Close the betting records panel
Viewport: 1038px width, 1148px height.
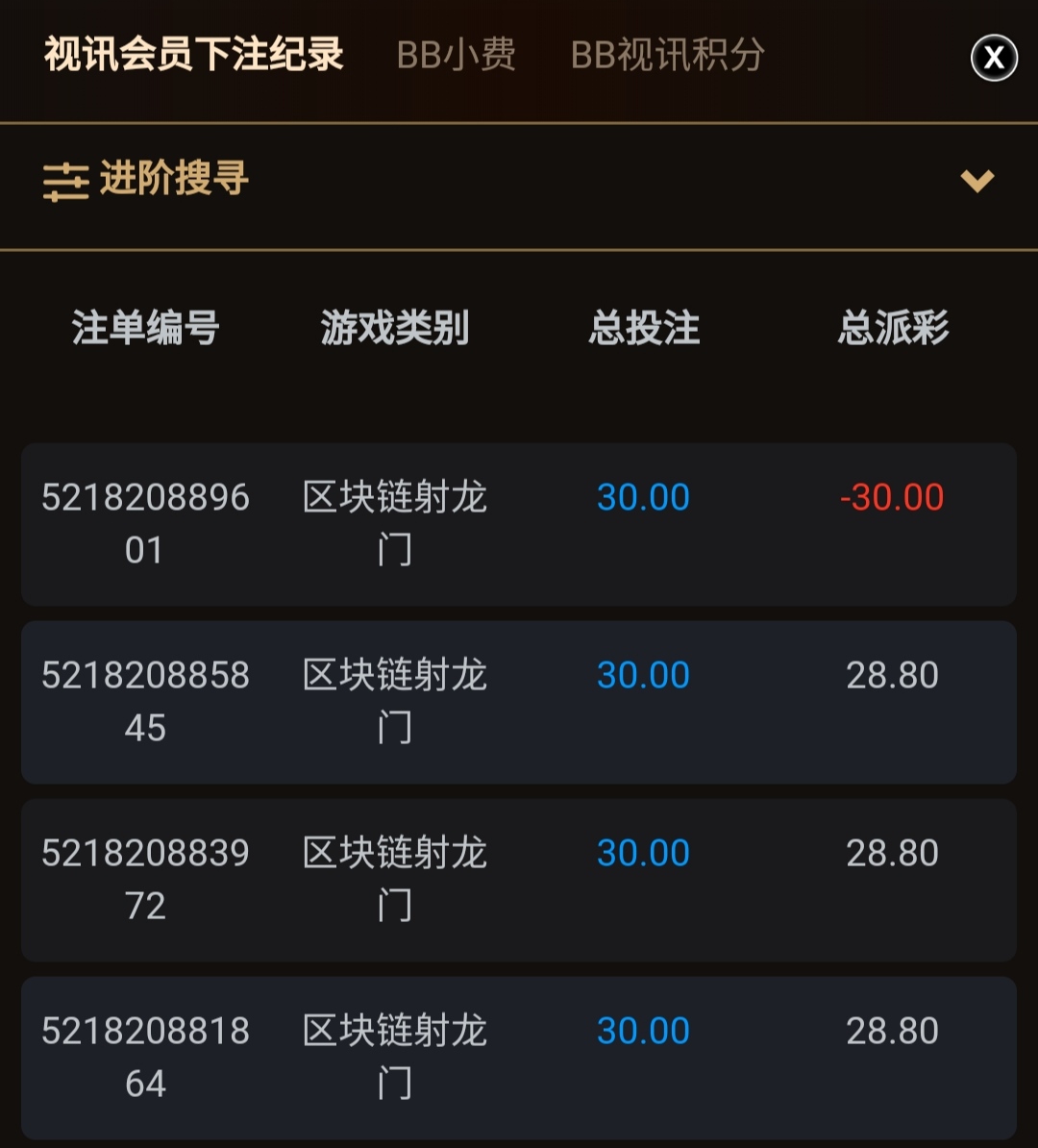pyautogui.click(x=994, y=58)
